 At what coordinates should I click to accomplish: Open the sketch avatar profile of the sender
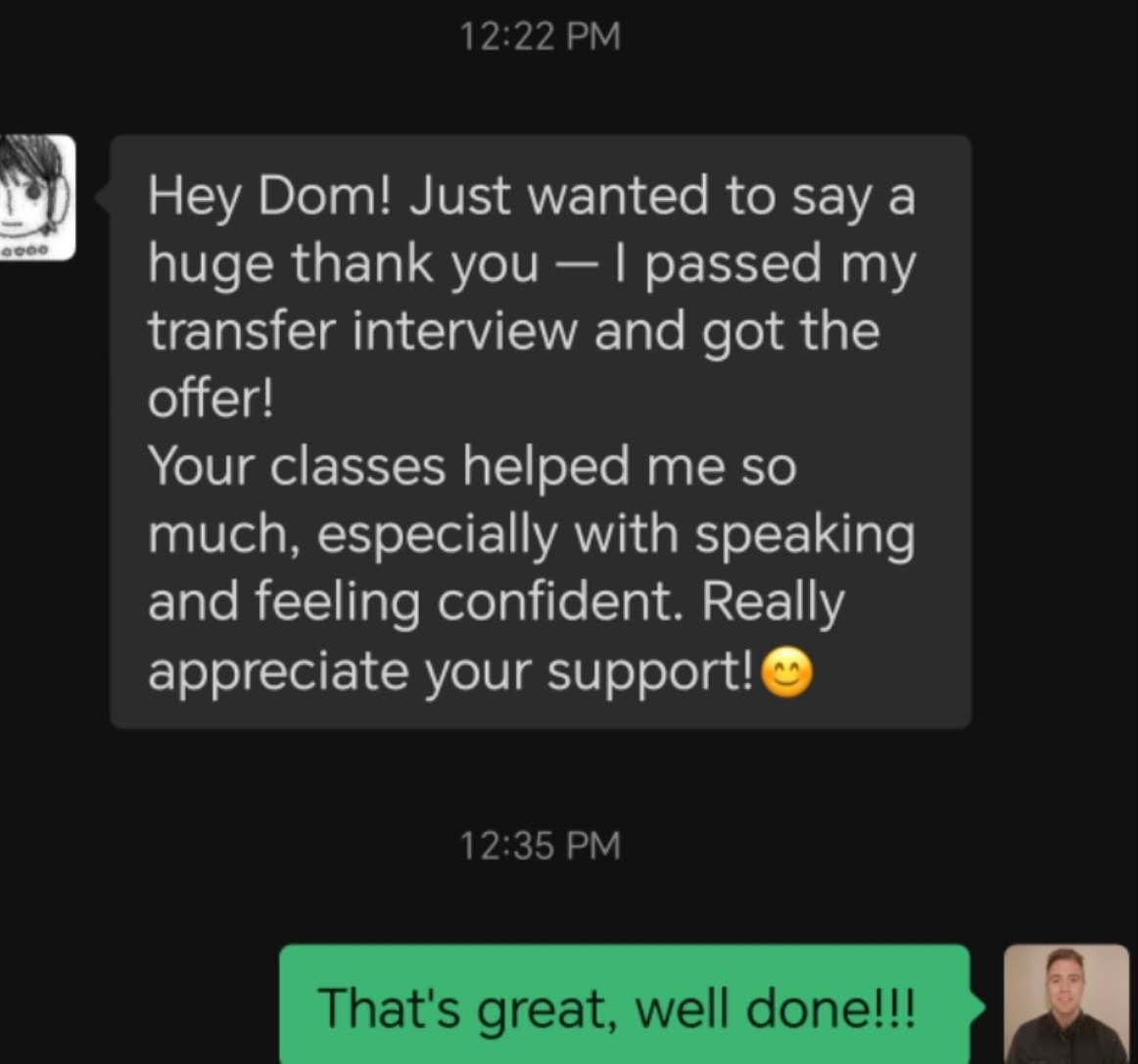pyautogui.click(x=36, y=196)
